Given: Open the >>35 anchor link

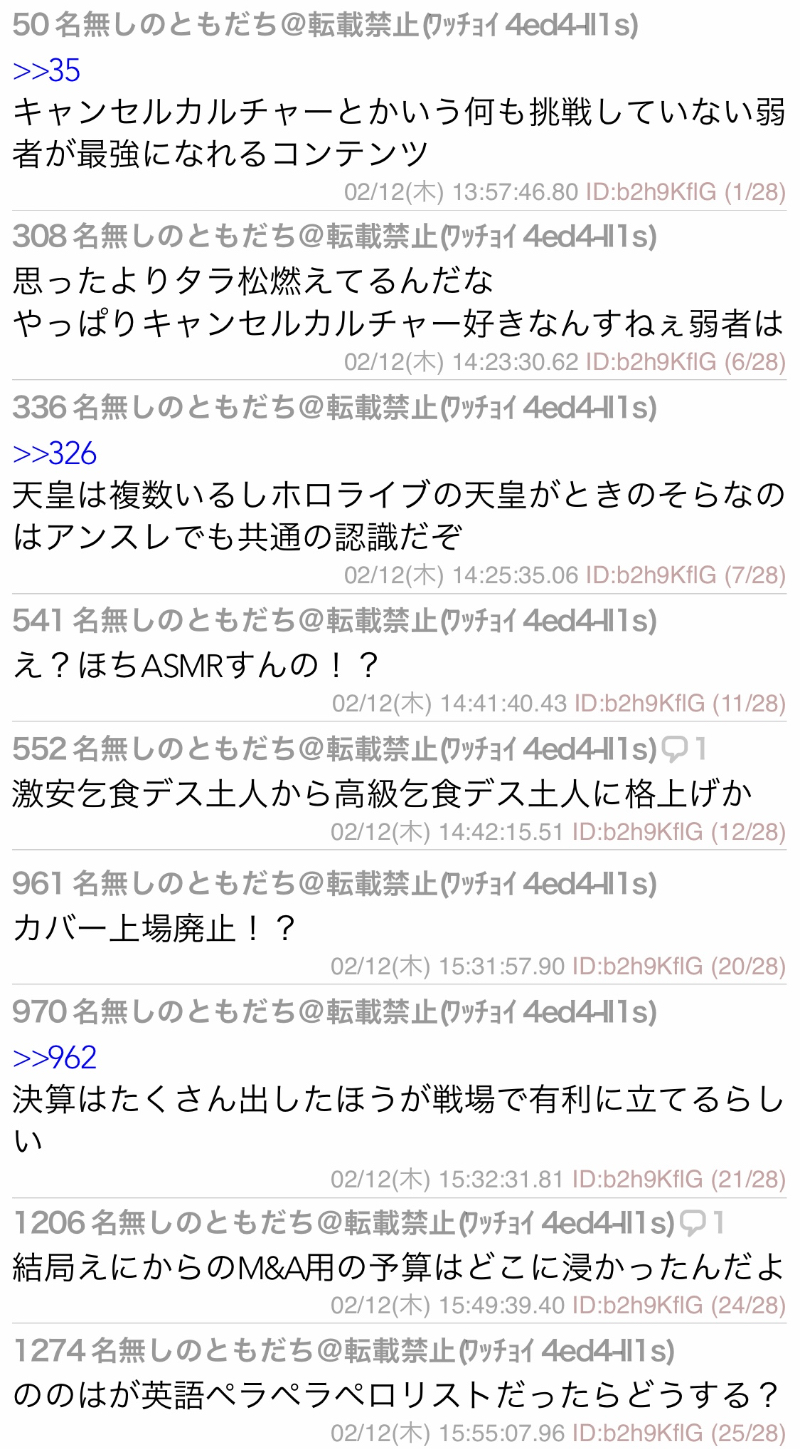Looking at the screenshot, I should pyautogui.click(x=46, y=70).
